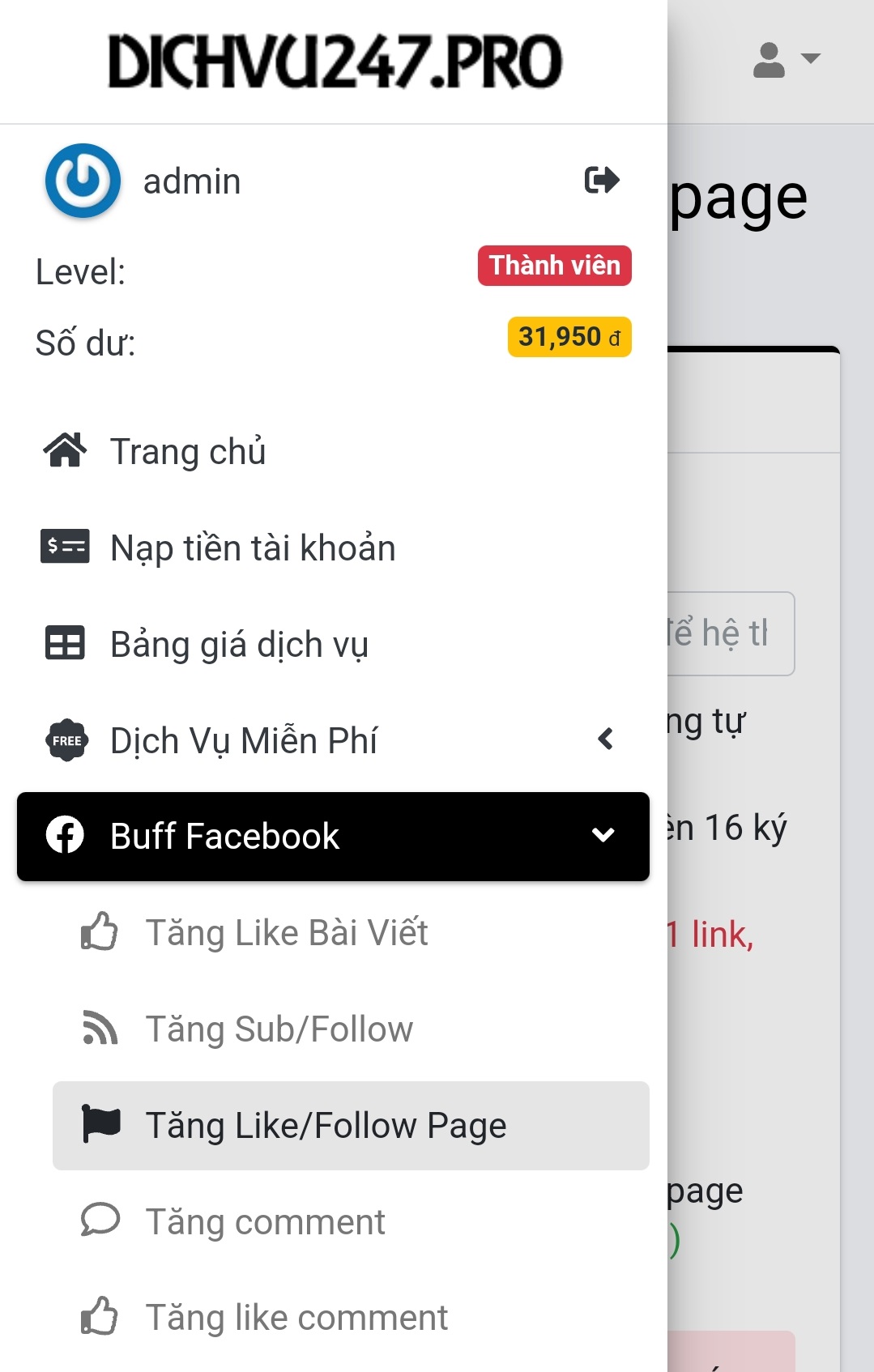Viewport: 874px width, 1372px height.
Task: Open Tăng comment service
Action: 266,1222
